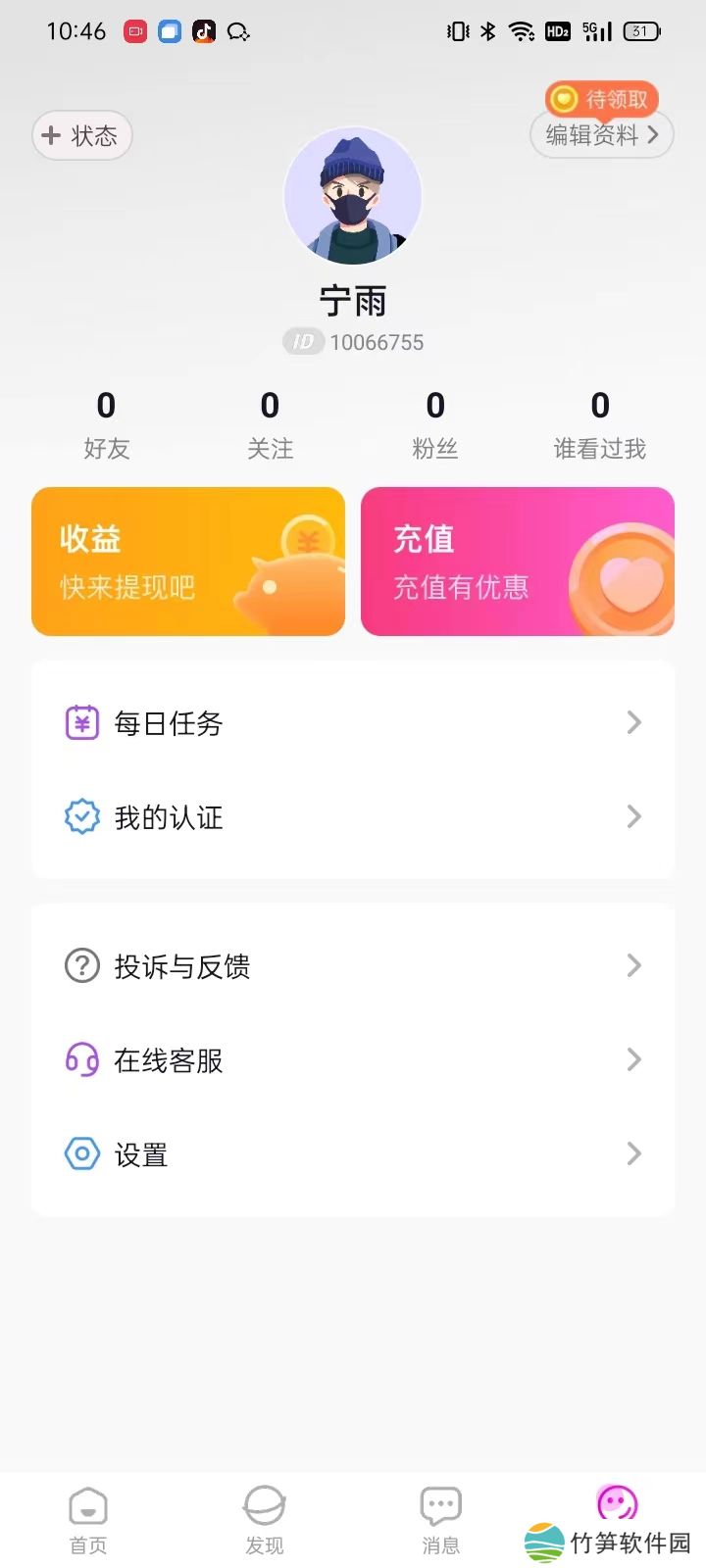Switch to the 发现 discover tab
The width and height of the screenshot is (706, 1568).
[265, 1519]
